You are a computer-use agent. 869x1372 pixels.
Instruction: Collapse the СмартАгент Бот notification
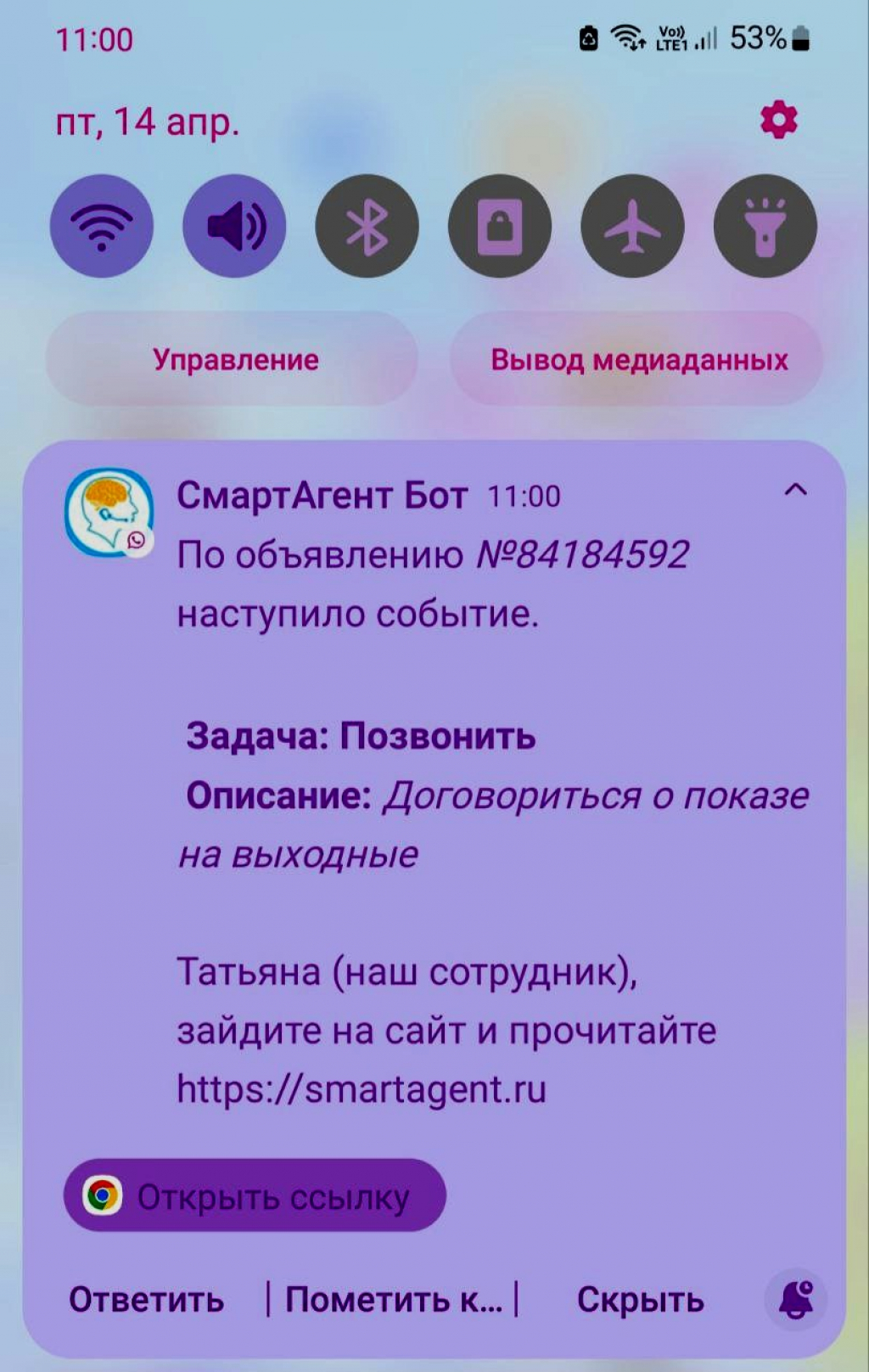pyautogui.click(x=795, y=490)
